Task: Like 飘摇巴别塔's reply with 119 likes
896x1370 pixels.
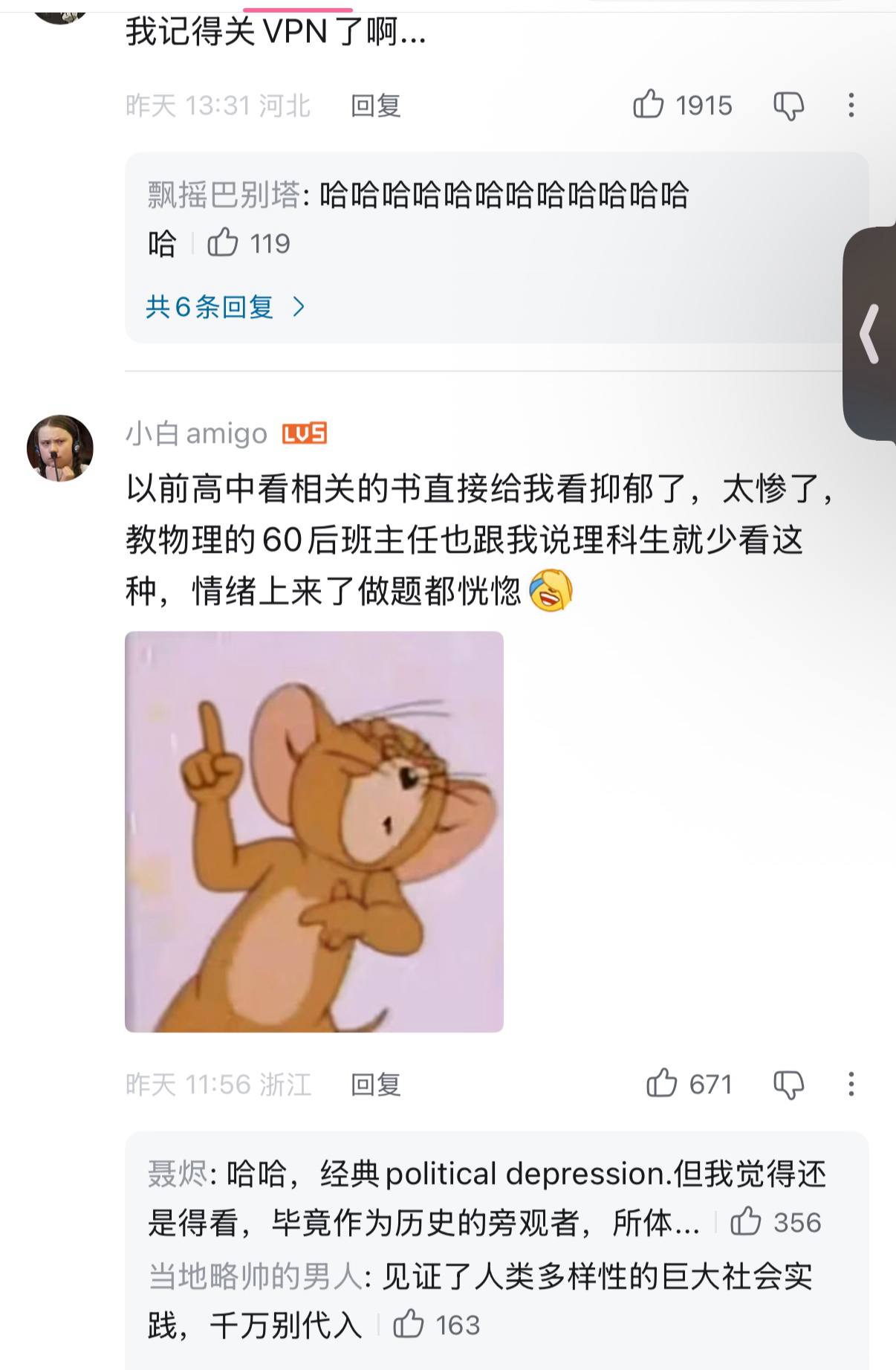Action: click(x=223, y=243)
